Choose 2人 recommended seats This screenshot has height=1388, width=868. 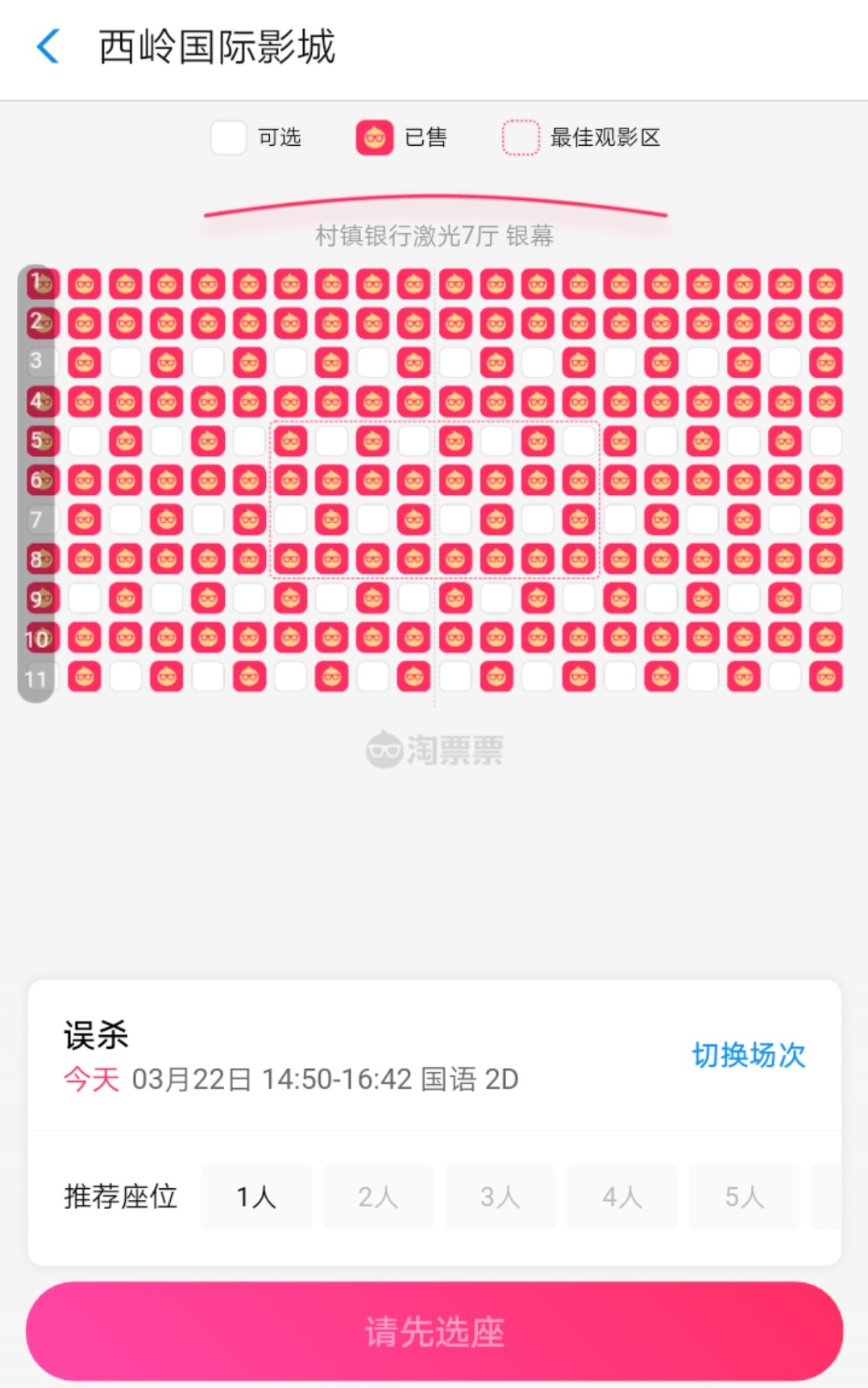pos(378,1197)
